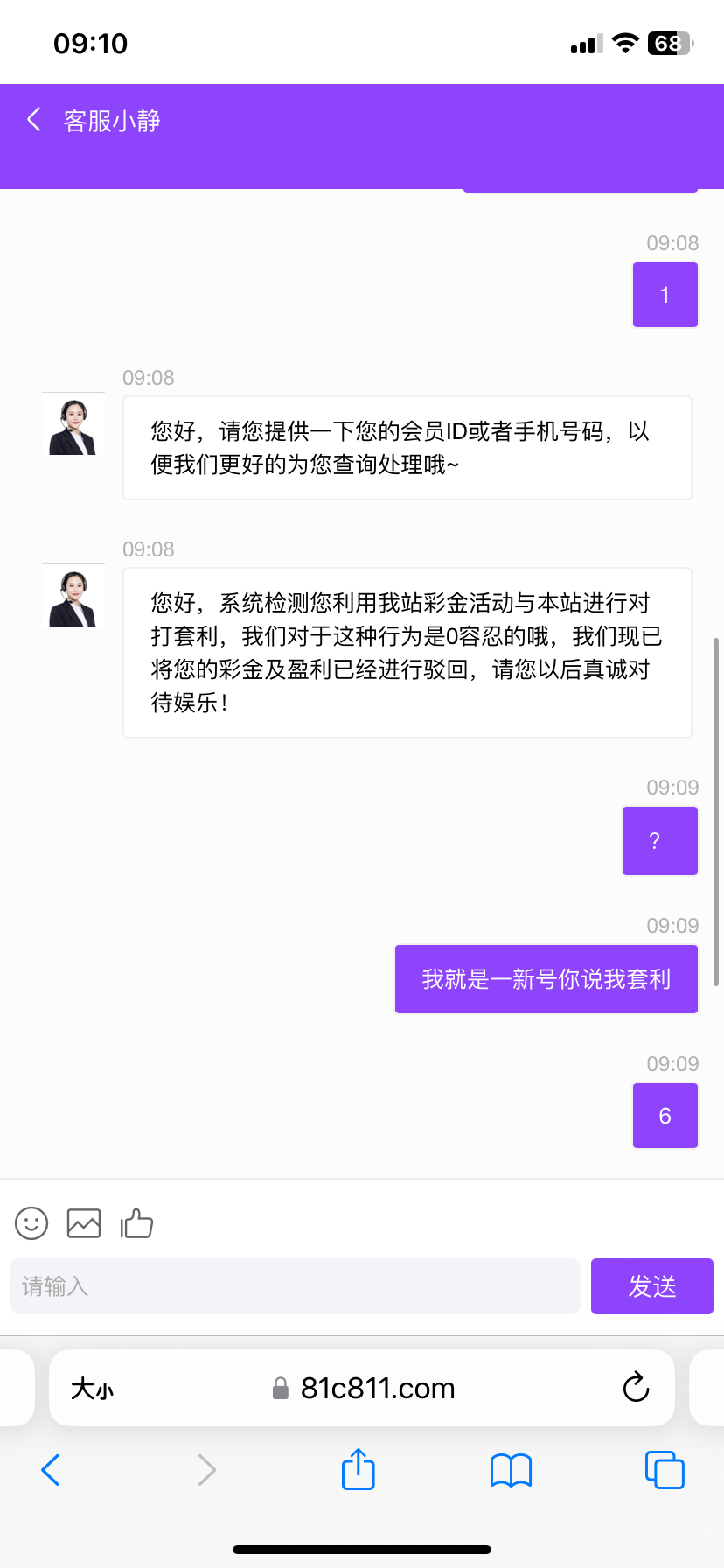Reload the current page

click(636, 1388)
